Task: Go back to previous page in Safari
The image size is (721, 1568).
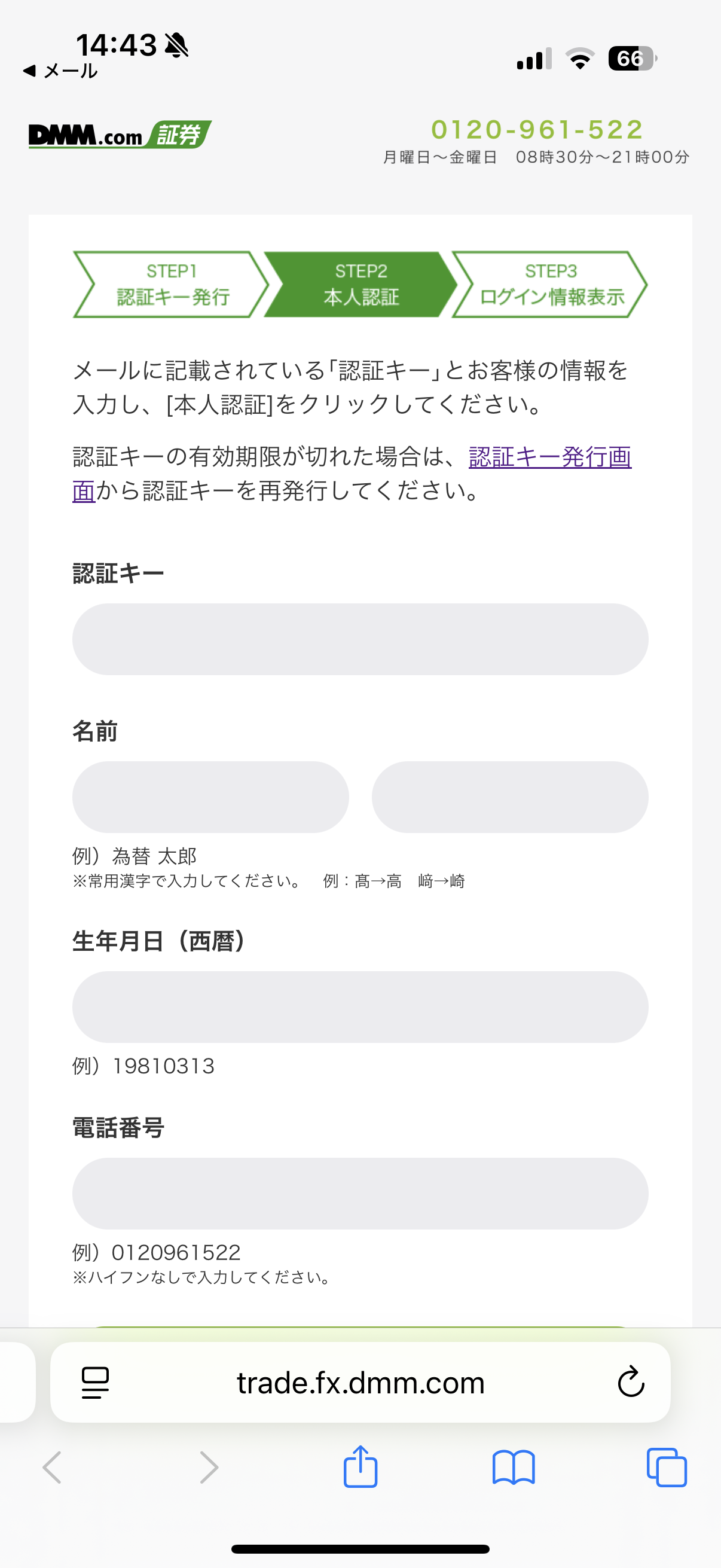Action: click(53, 1468)
